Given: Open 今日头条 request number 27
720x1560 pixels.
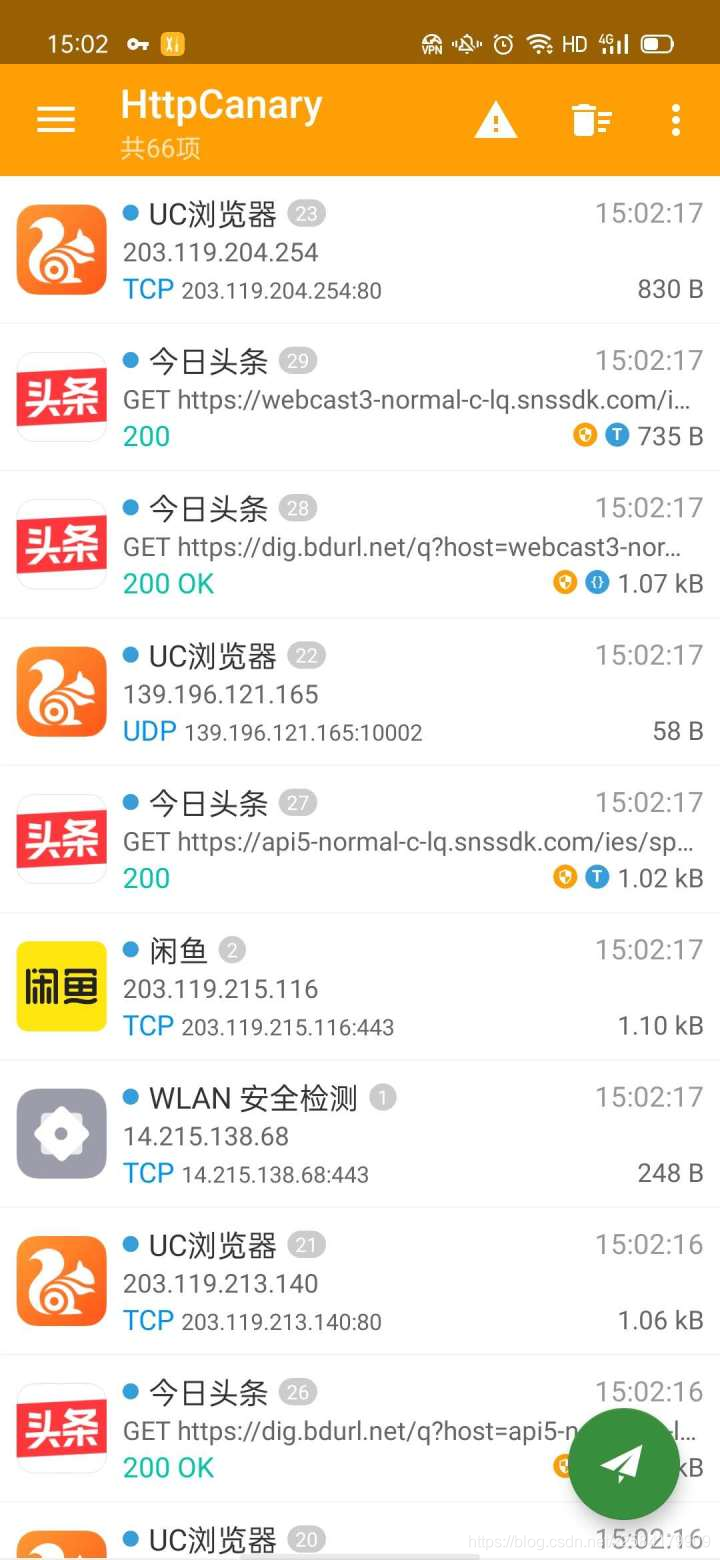Looking at the screenshot, I should point(360,839).
